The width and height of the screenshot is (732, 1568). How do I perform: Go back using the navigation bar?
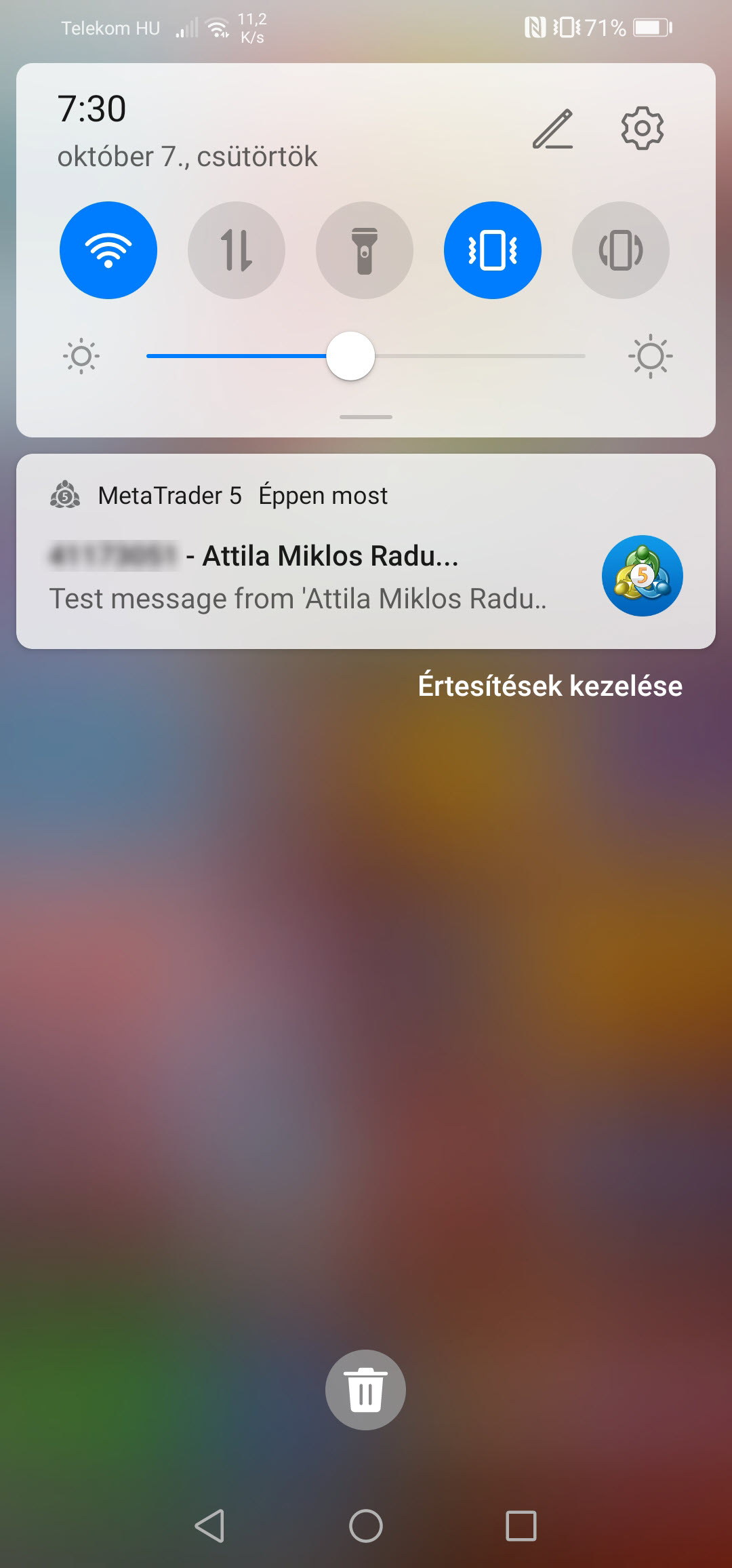tap(210, 1526)
